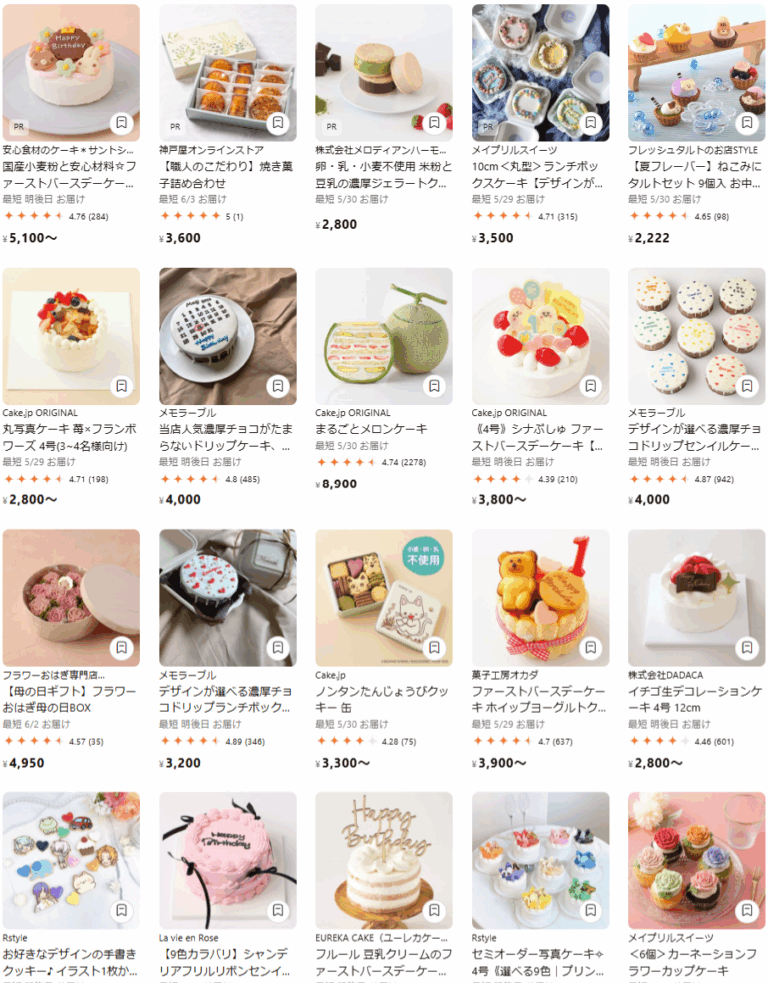Bookmark the 菓子工房オカダ ファーストバースデーケーキ

[x=589, y=648]
